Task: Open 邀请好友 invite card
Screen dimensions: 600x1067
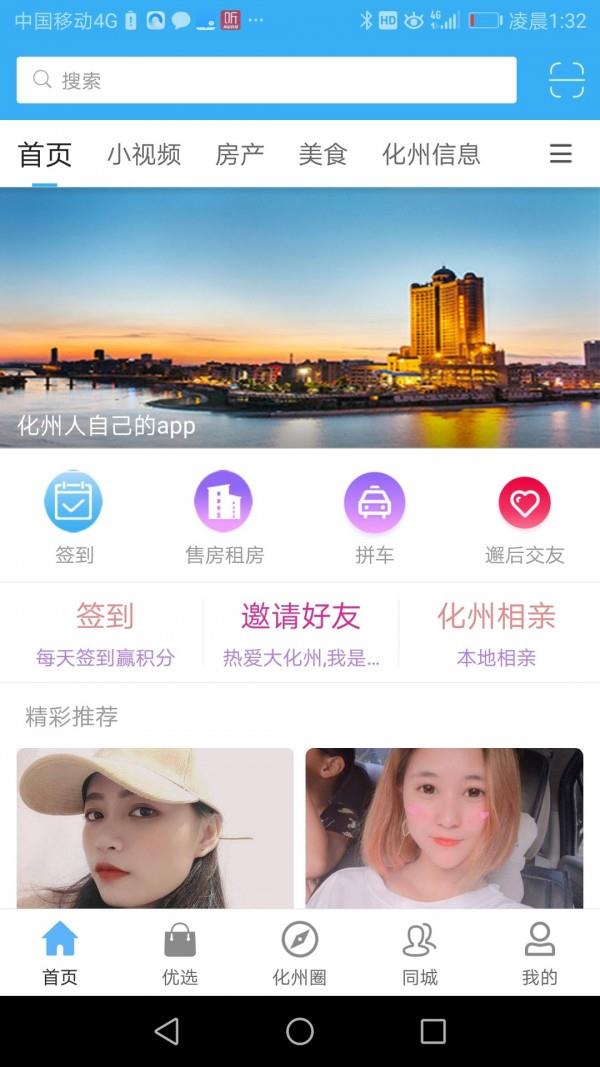Action: tap(301, 634)
